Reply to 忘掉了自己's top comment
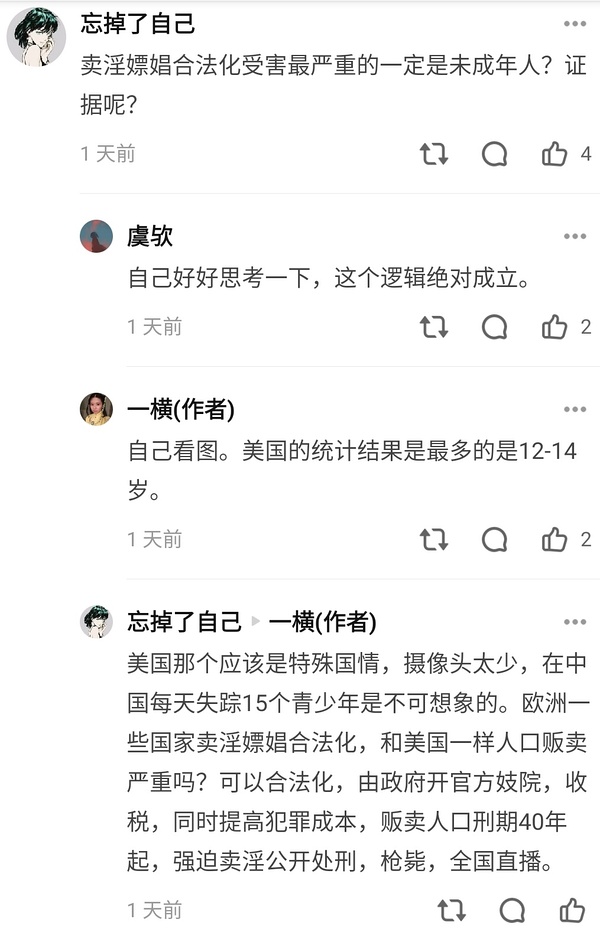This screenshot has width=600, height=929. pyautogui.click(x=494, y=154)
